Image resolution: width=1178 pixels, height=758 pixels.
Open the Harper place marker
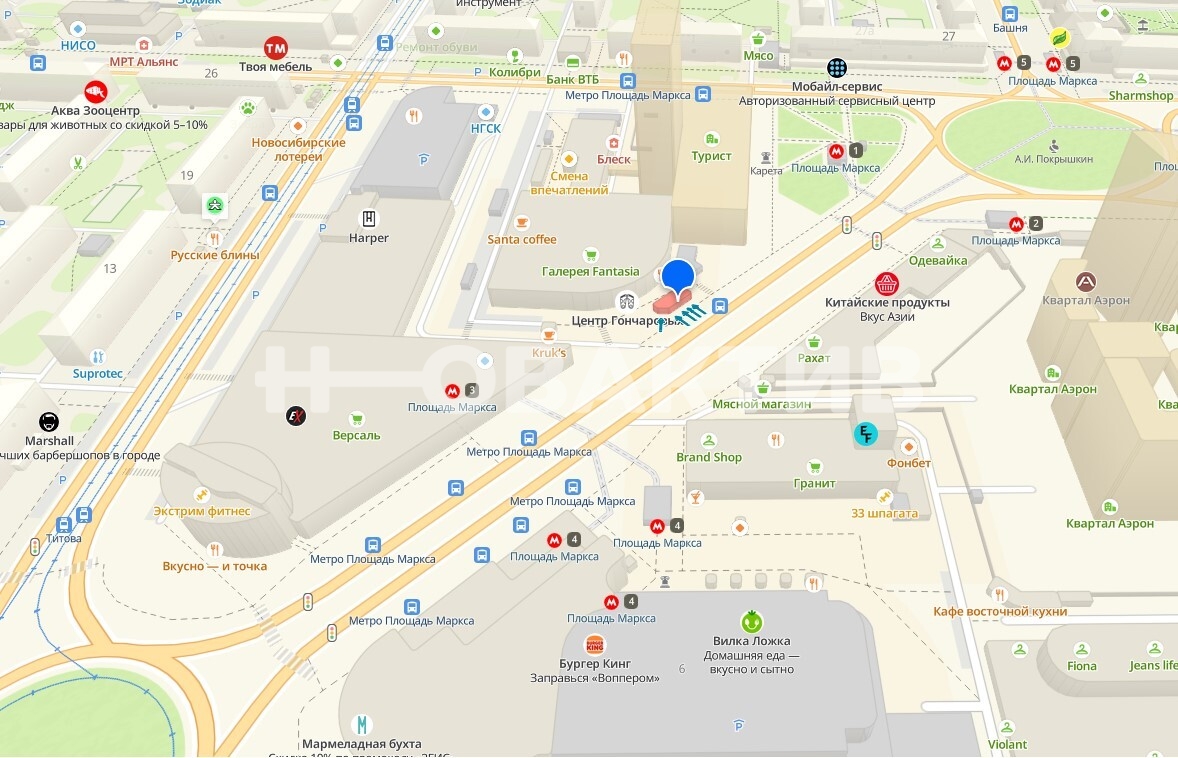click(369, 219)
